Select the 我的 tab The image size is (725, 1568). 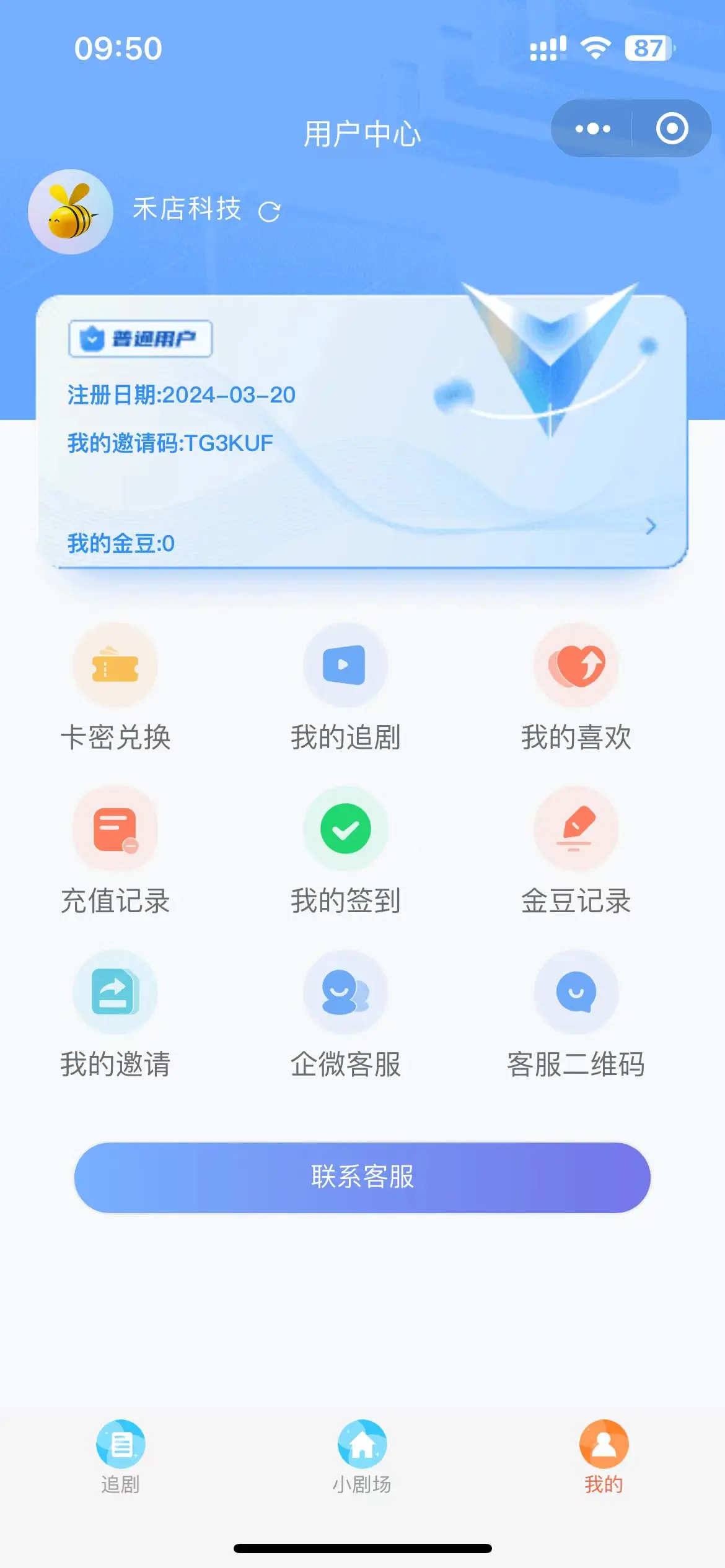pos(604,1457)
